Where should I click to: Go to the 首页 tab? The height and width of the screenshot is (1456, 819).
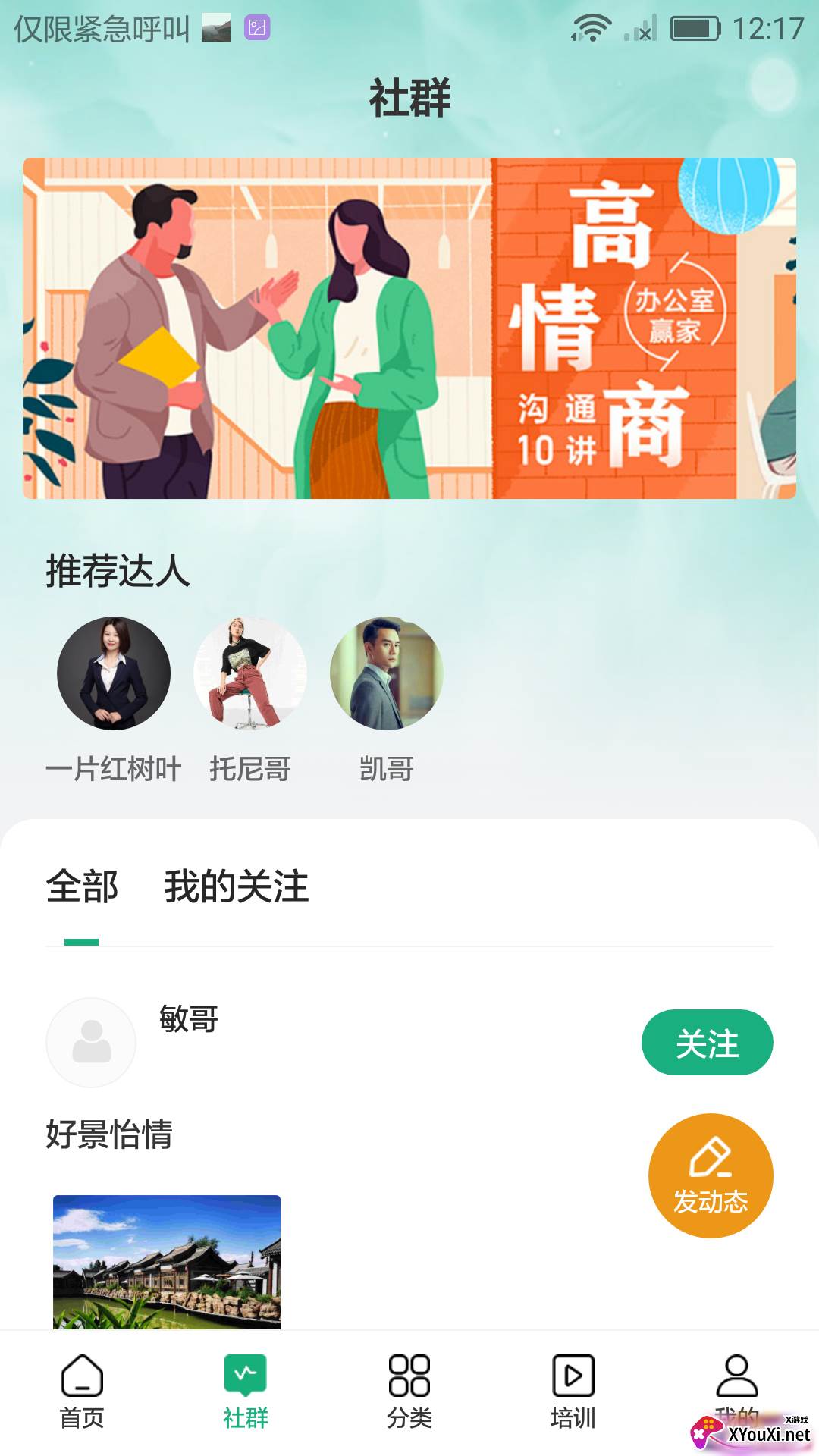(x=82, y=1391)
